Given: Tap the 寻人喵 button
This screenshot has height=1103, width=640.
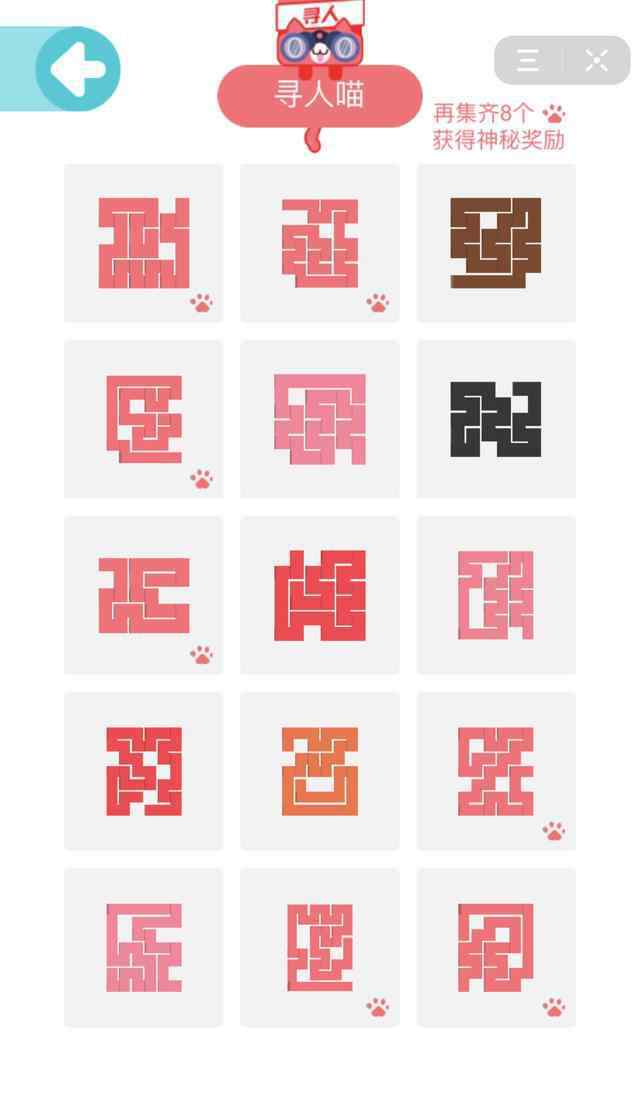Looking at the screenshot, I should point(320,96).
